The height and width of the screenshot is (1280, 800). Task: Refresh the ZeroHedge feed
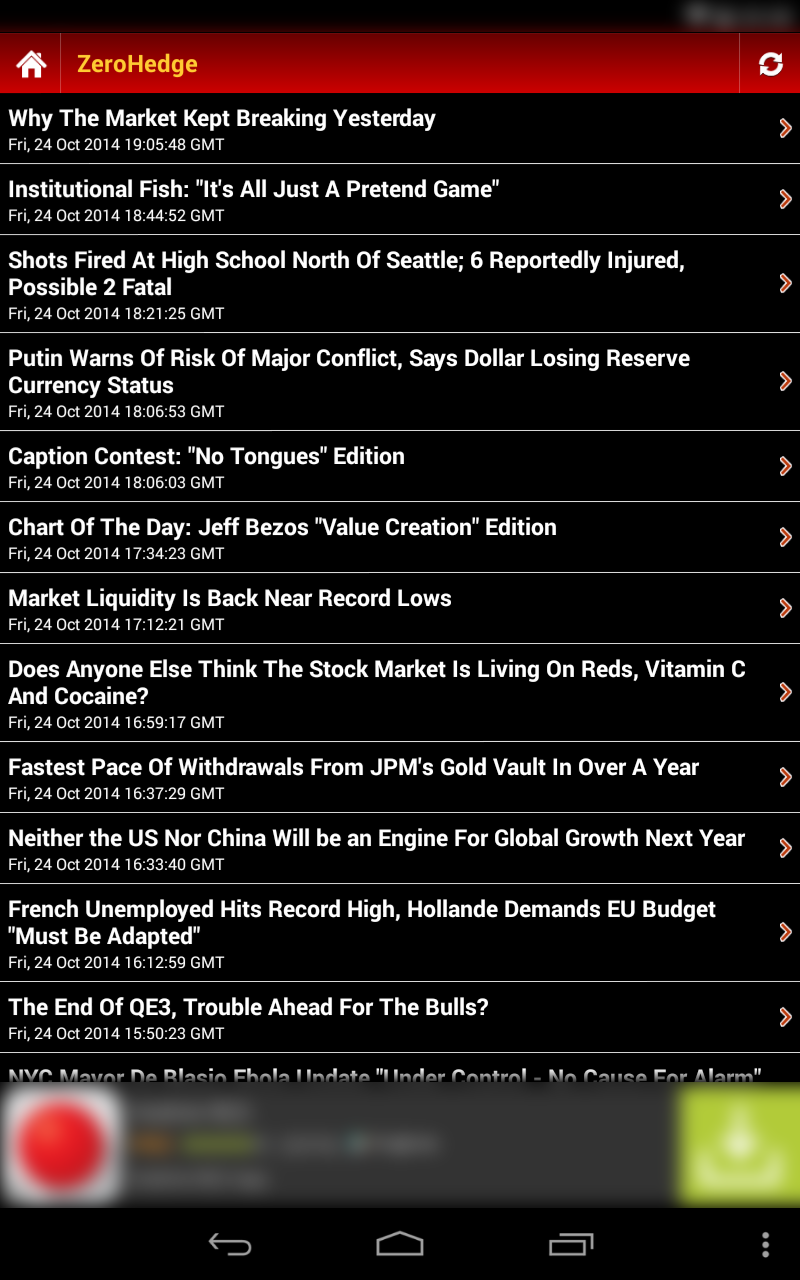coord(770,64)
